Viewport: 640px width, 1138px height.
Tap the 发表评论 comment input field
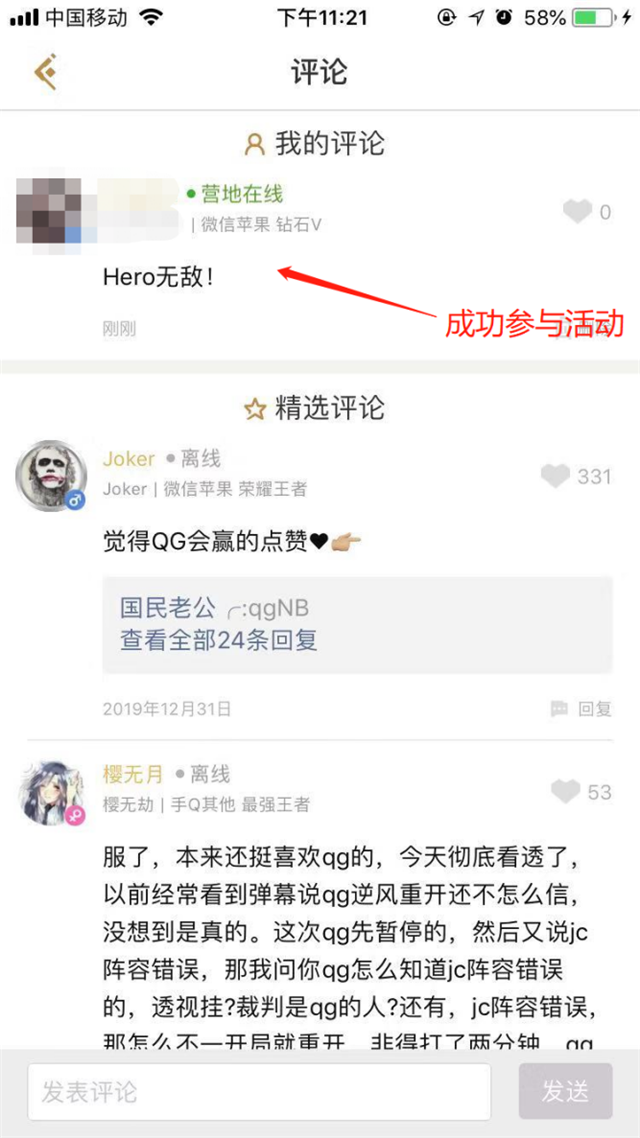click(260, 1092)
